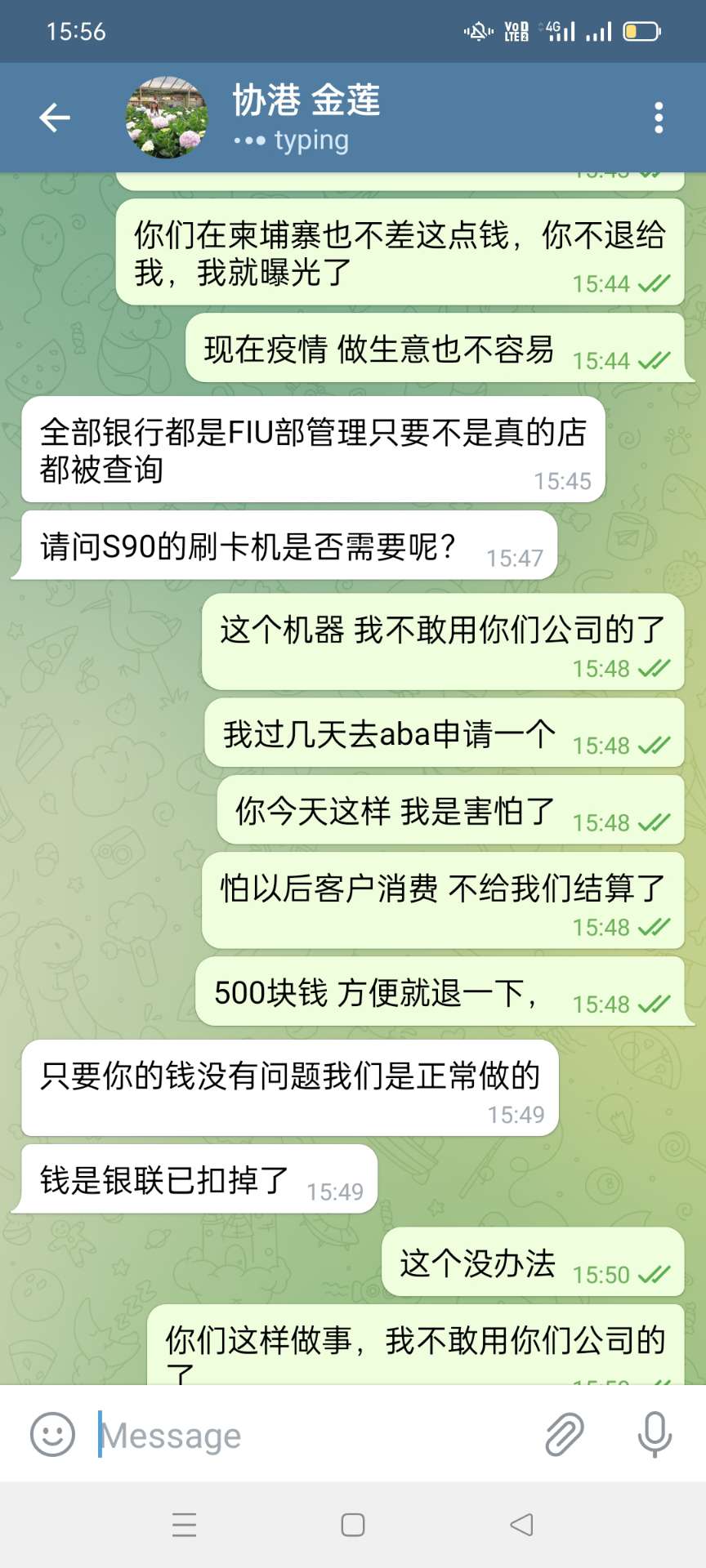706x1568 pixels.
Task: Tap the system home button
Action: pos(353,1525)
